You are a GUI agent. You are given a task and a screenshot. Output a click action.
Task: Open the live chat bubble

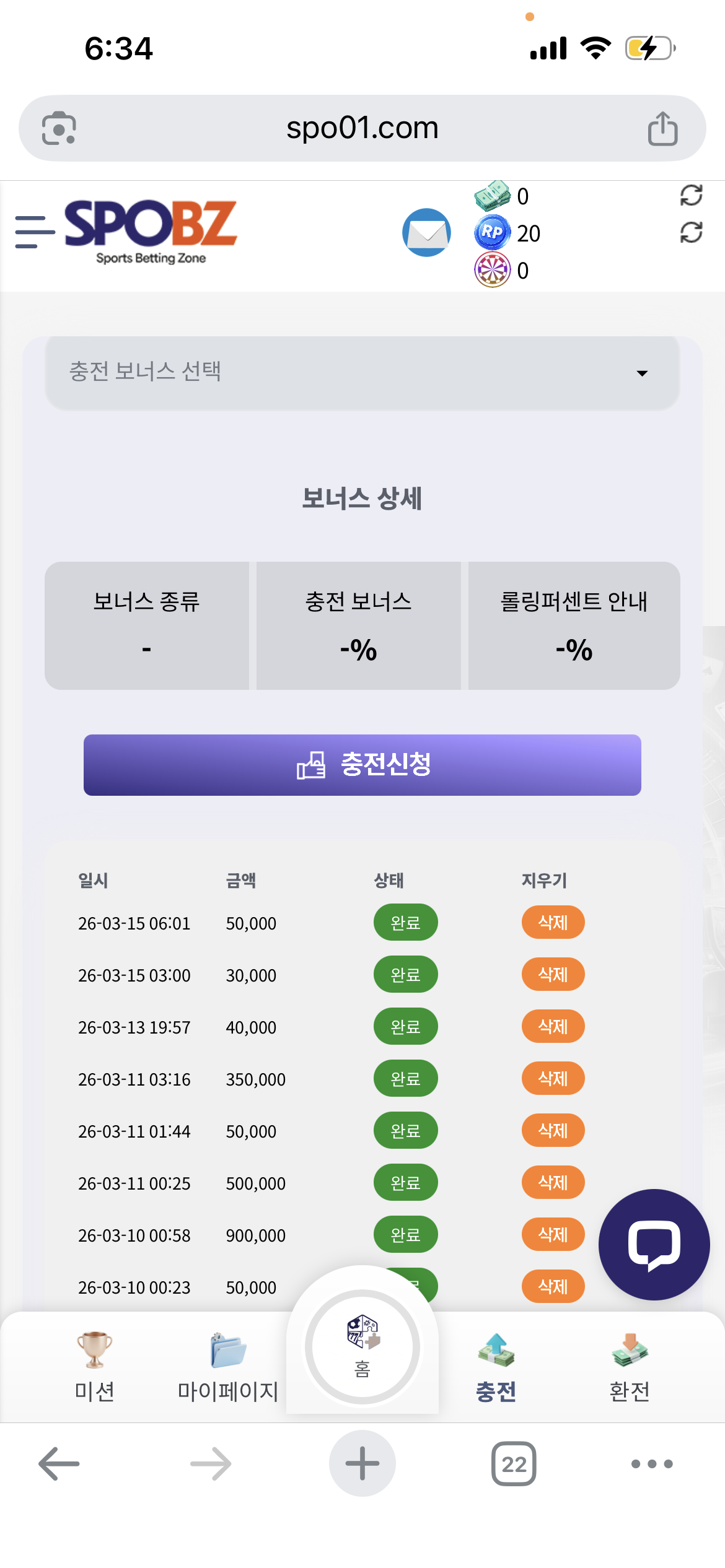[654, 1245]
